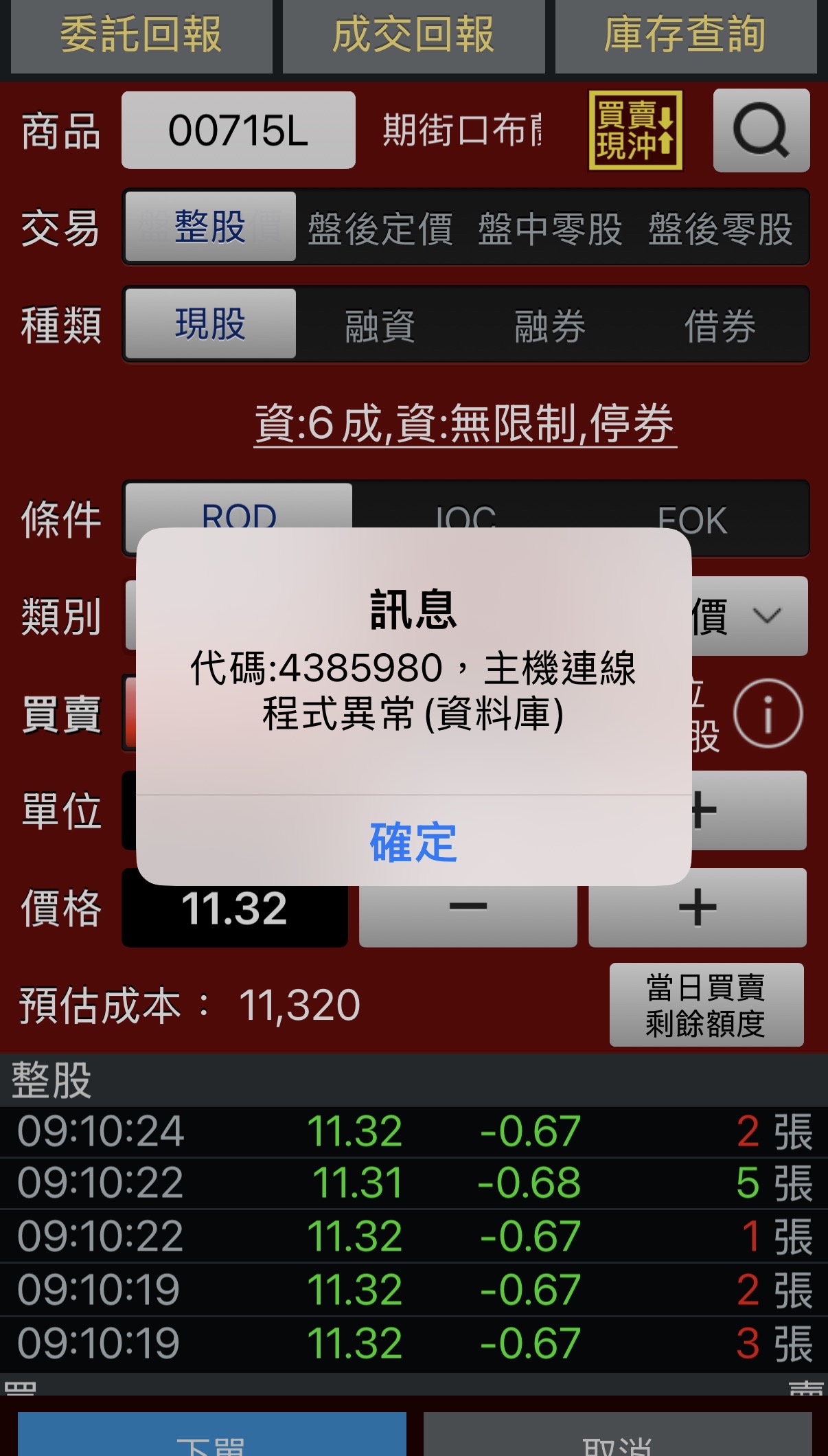Choose 盤中零股 trading type
The height and width of the screenshot is (1456, 828).
click(x=550, y=229)
